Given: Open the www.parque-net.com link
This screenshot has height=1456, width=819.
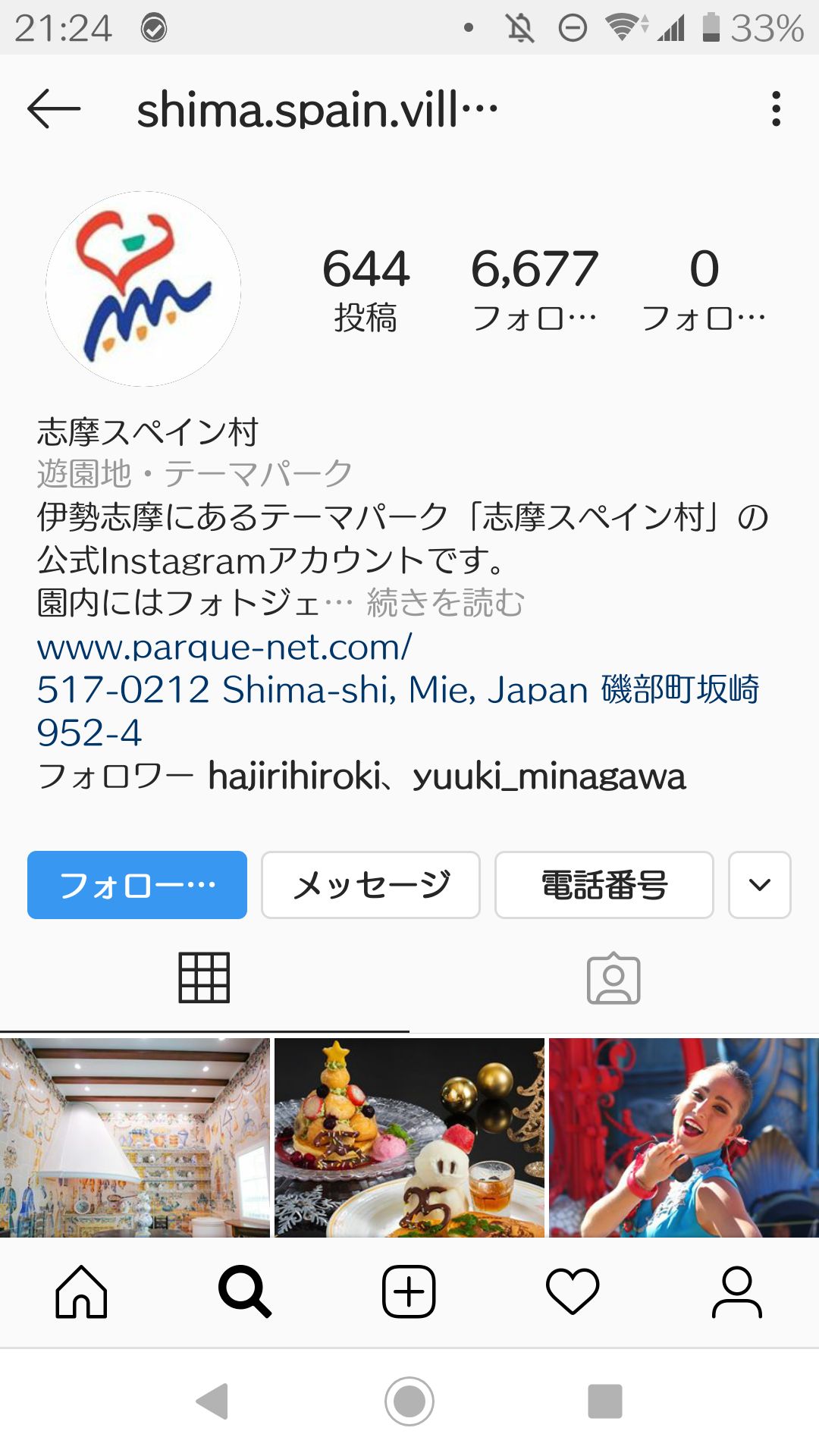Looking at the screenshot, I should tap(224, 647).
